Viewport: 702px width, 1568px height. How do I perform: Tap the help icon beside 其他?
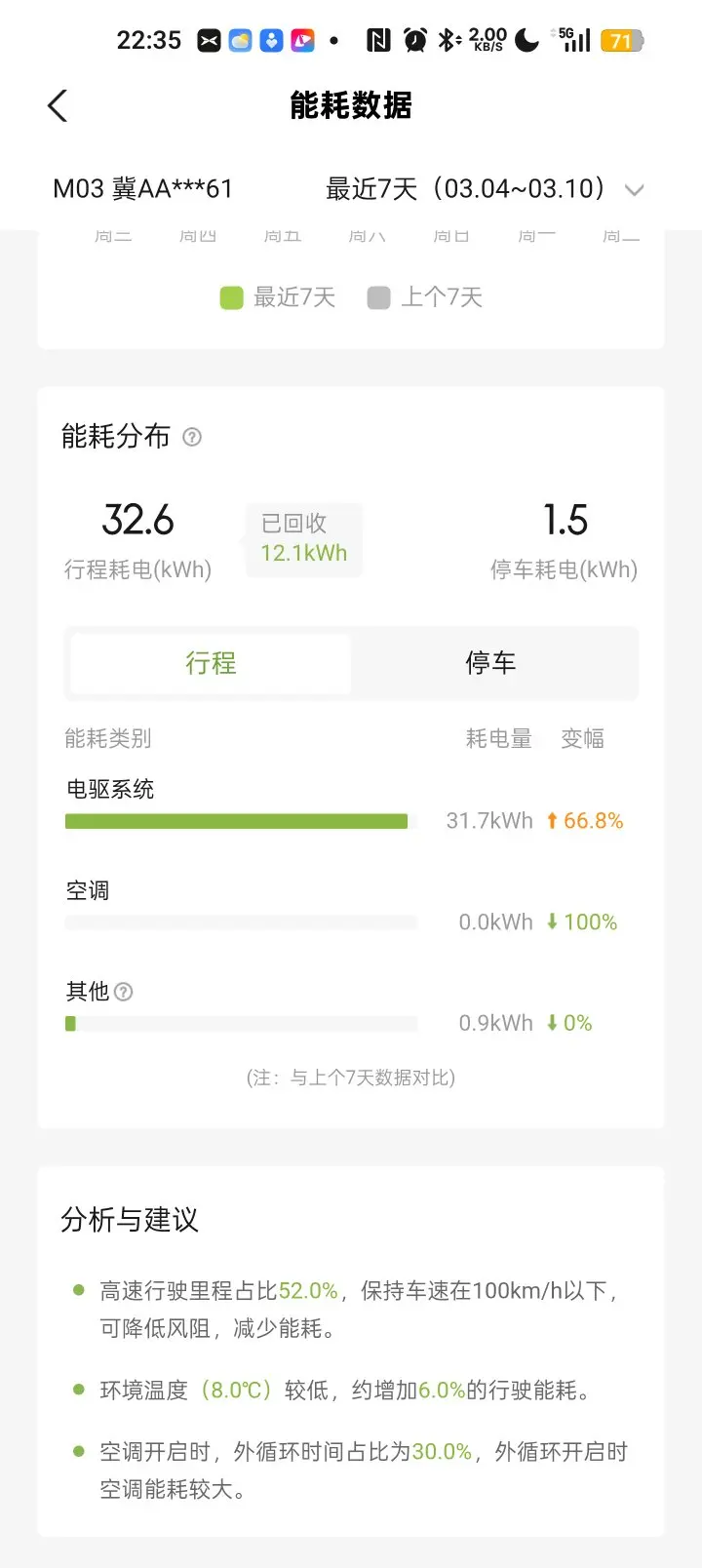(x=124, y=992)
